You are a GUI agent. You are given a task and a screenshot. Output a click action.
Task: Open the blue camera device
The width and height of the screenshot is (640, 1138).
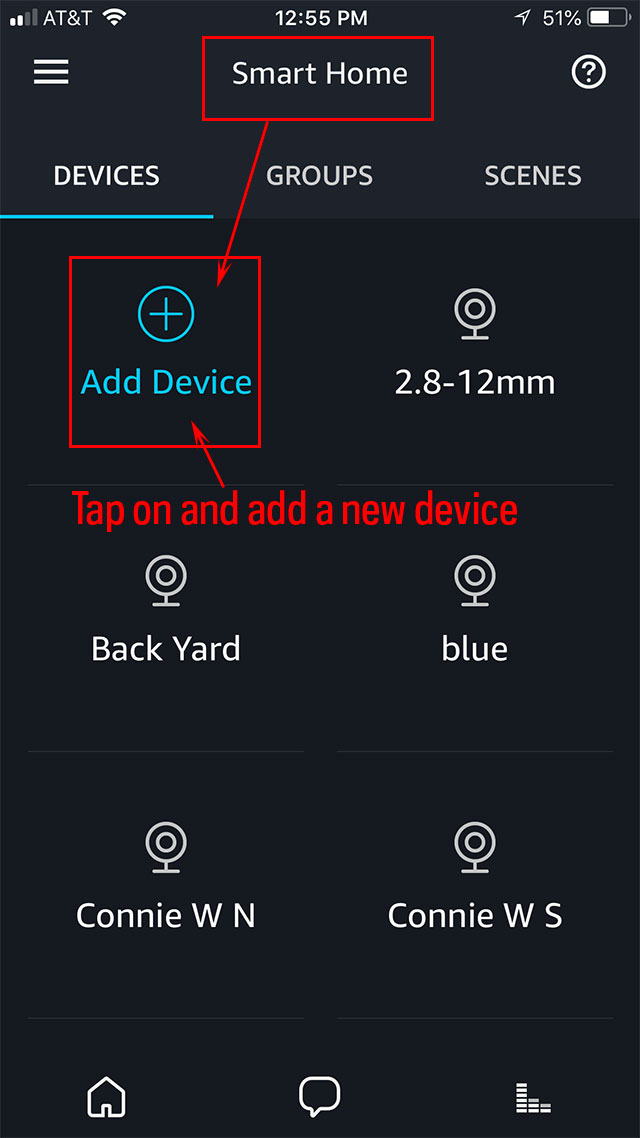[475, 610]
